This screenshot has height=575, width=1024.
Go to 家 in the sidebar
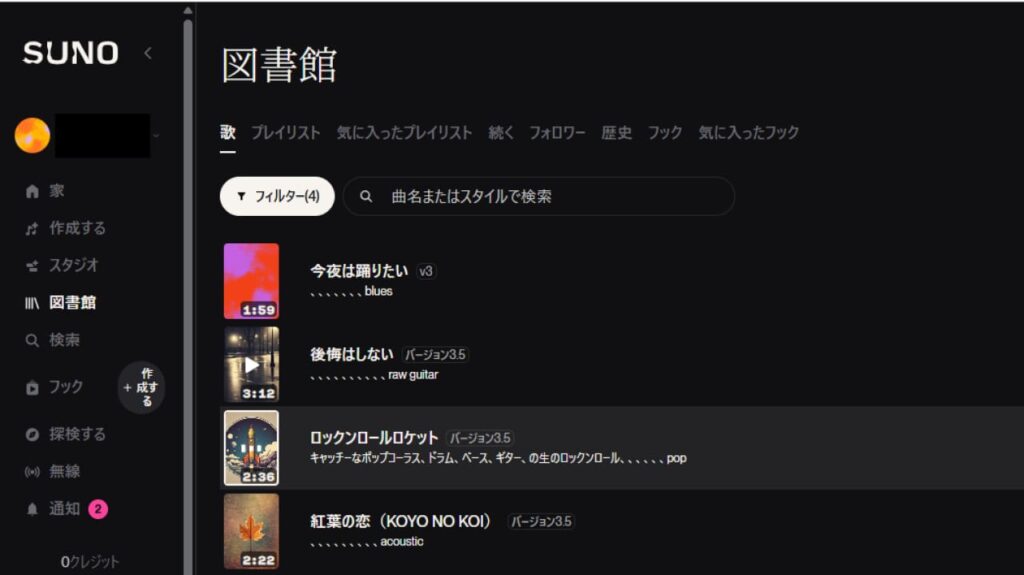coord(56,191)
